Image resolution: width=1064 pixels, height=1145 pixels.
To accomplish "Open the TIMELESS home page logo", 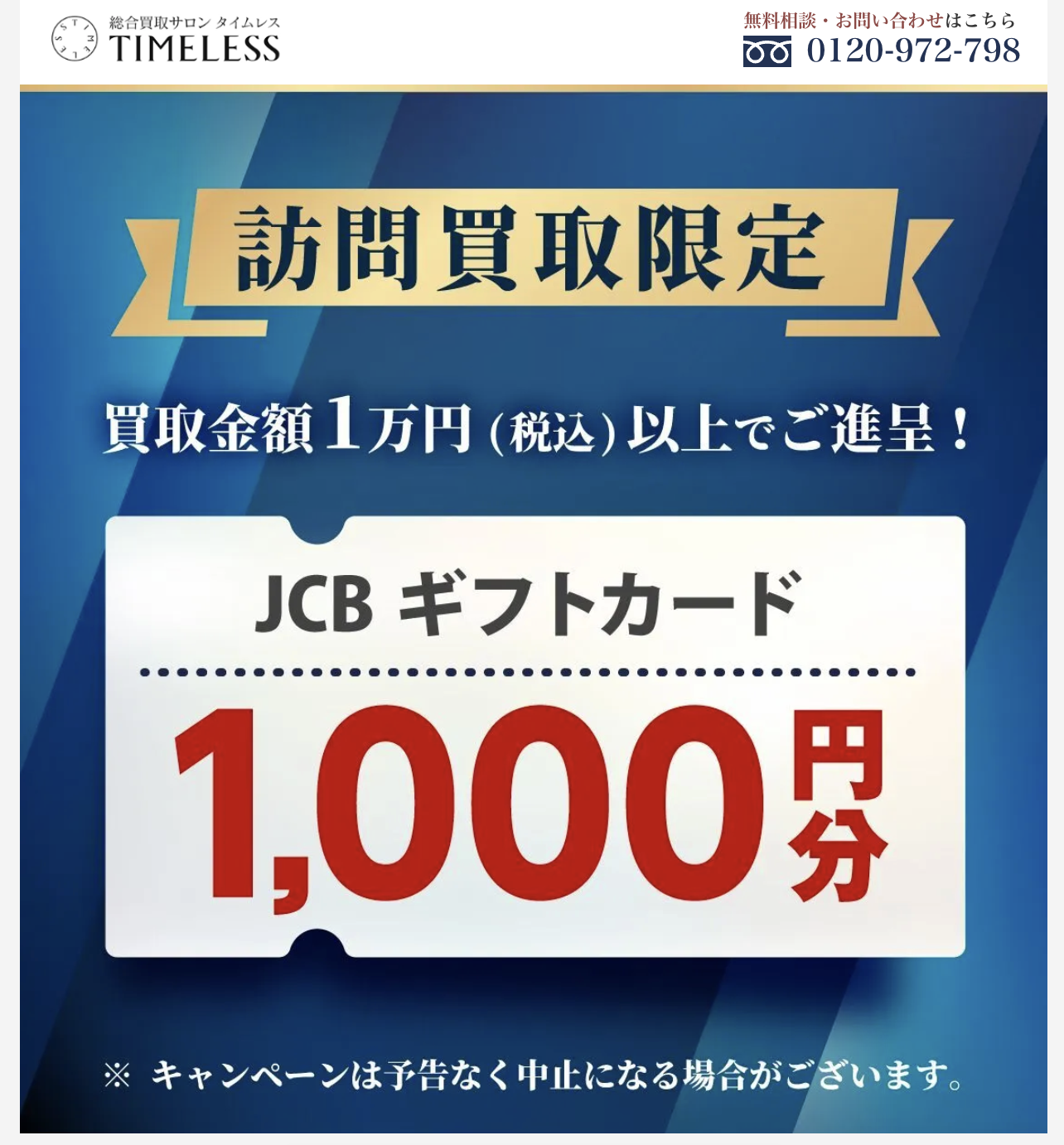I will click(166, 40).
